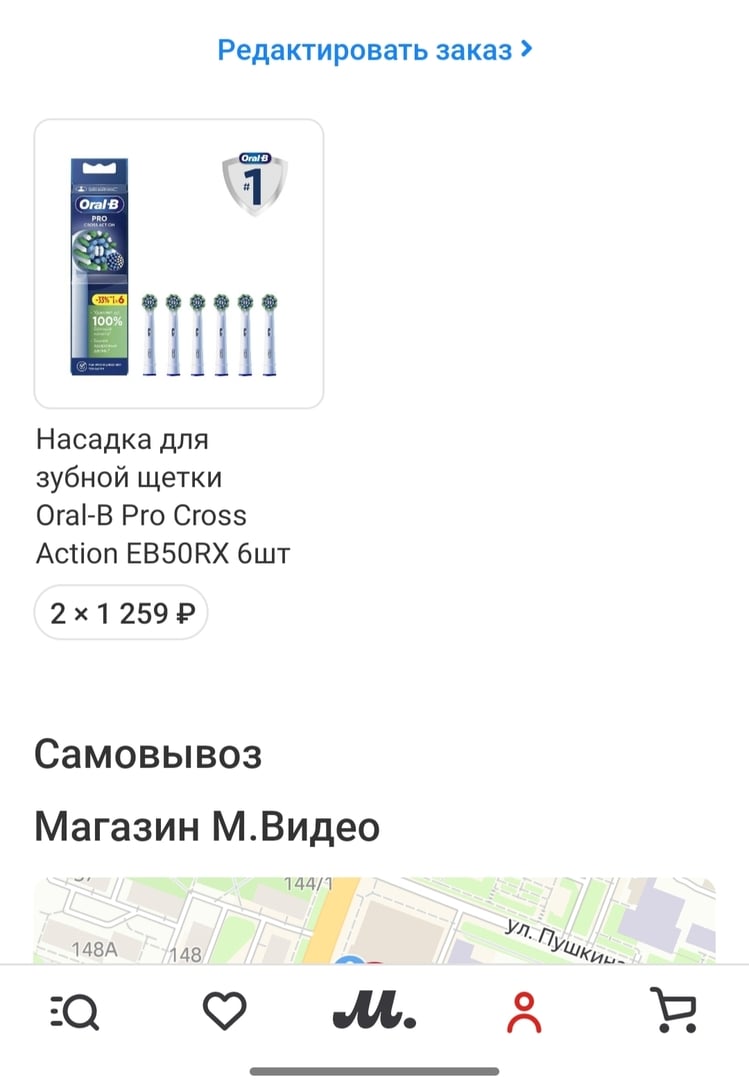Open the profile tab
Screen dimensions: 749x1090
tap(523, 1012)
